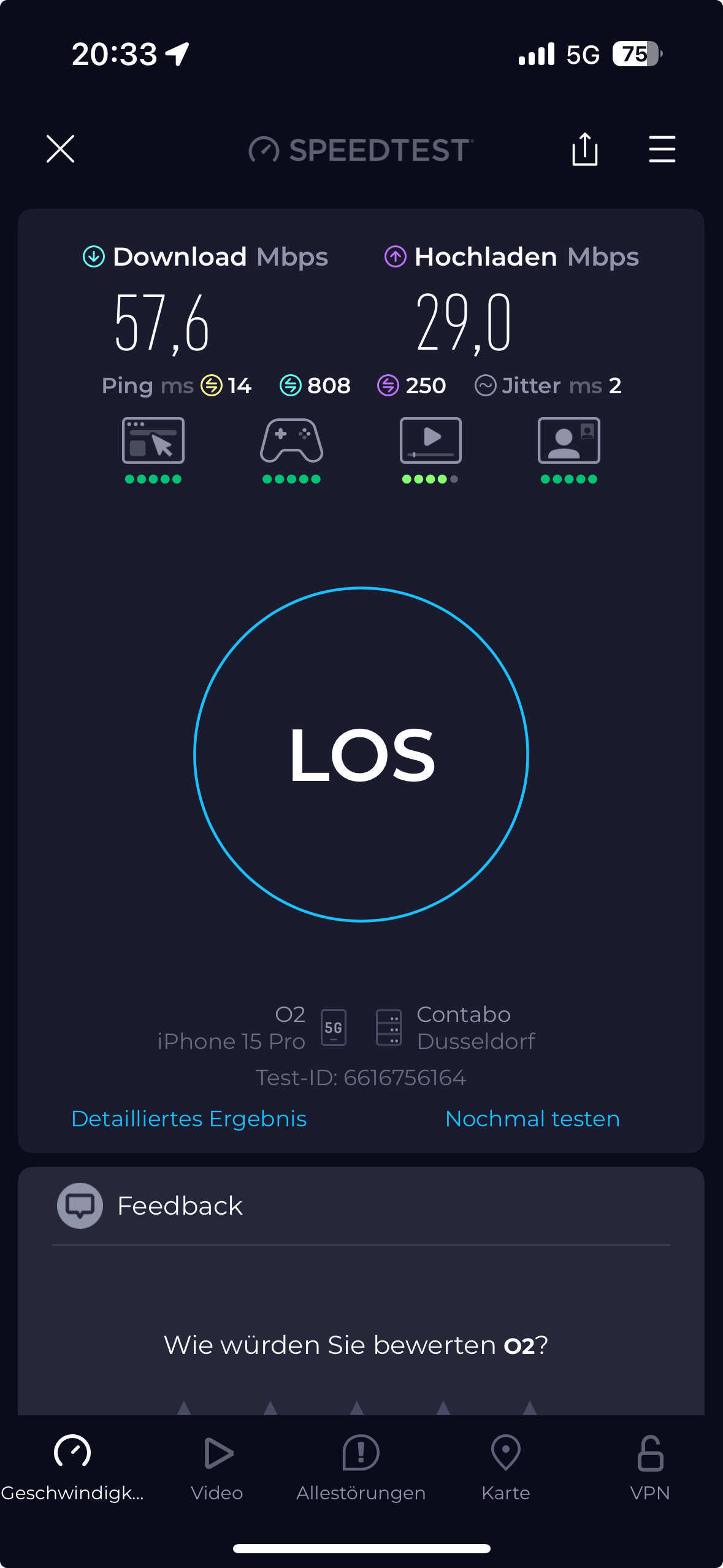The height and width of the screenshot is (1568, 723).
Task: Open the hamburger menu
Action: coord(662,149)
